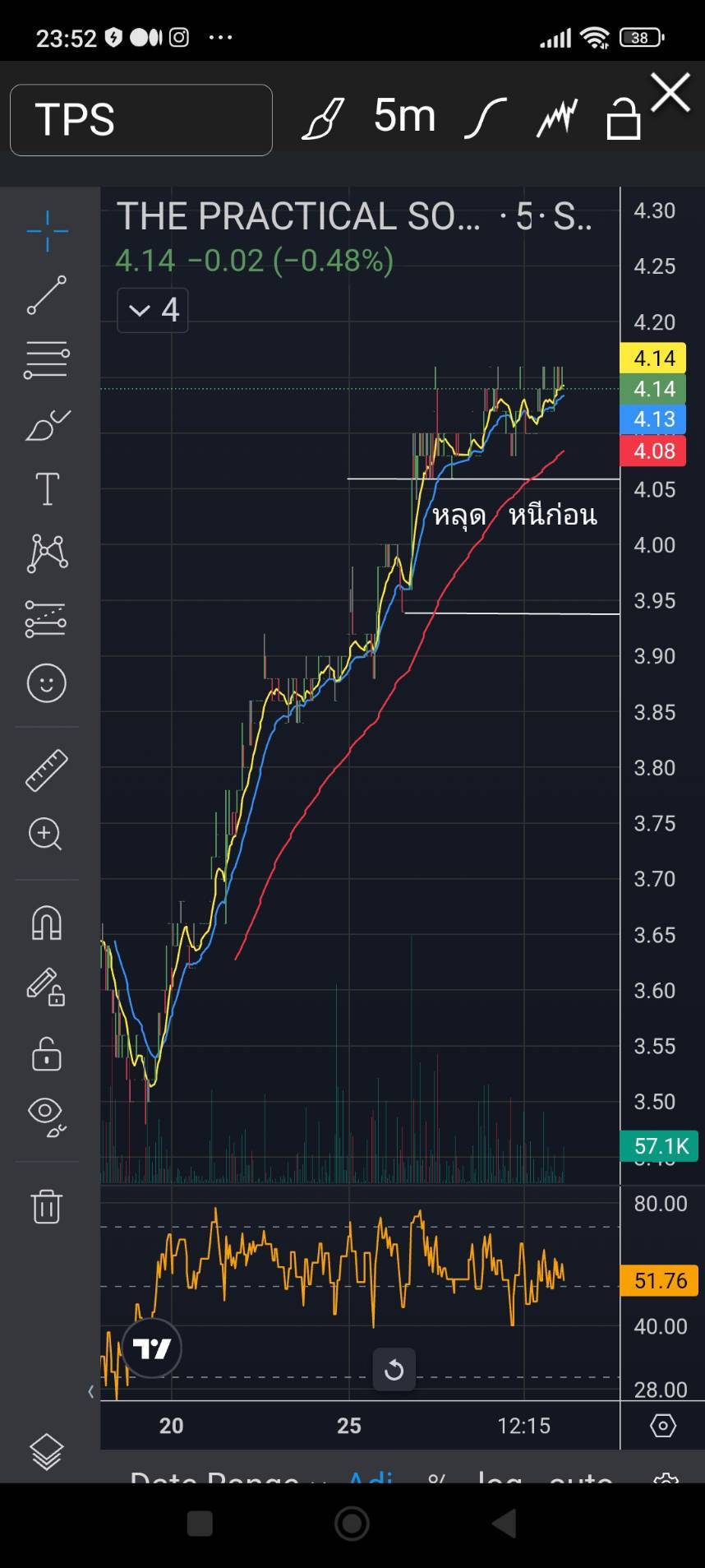This screenshot has height=1568, width=705.
Task: Toggle magnet mode
Action: point(47,923)
